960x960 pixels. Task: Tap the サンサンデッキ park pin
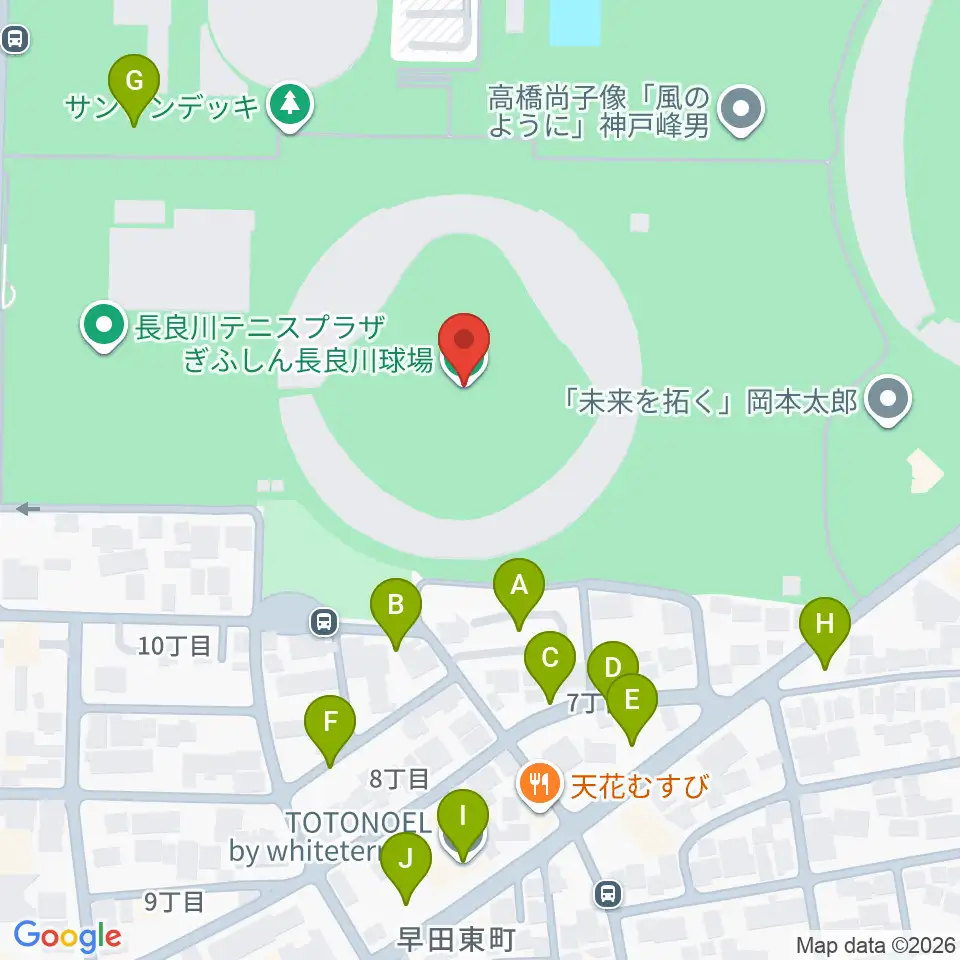[290, 107]
